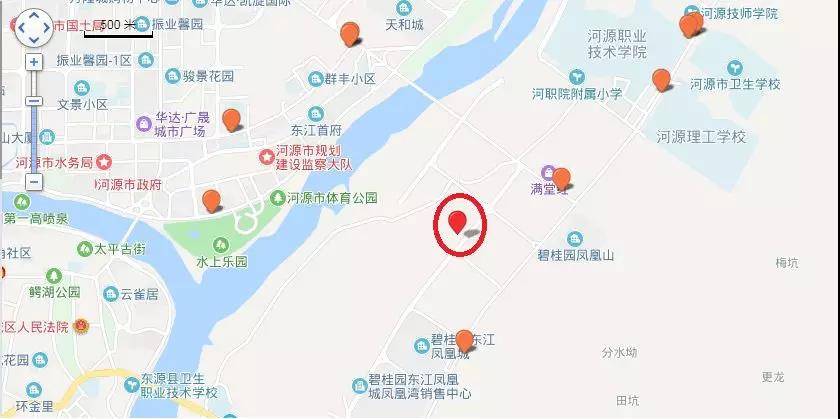Select the red circled map marker
This screenshot has width=840, height=419.
coord(458,222)
